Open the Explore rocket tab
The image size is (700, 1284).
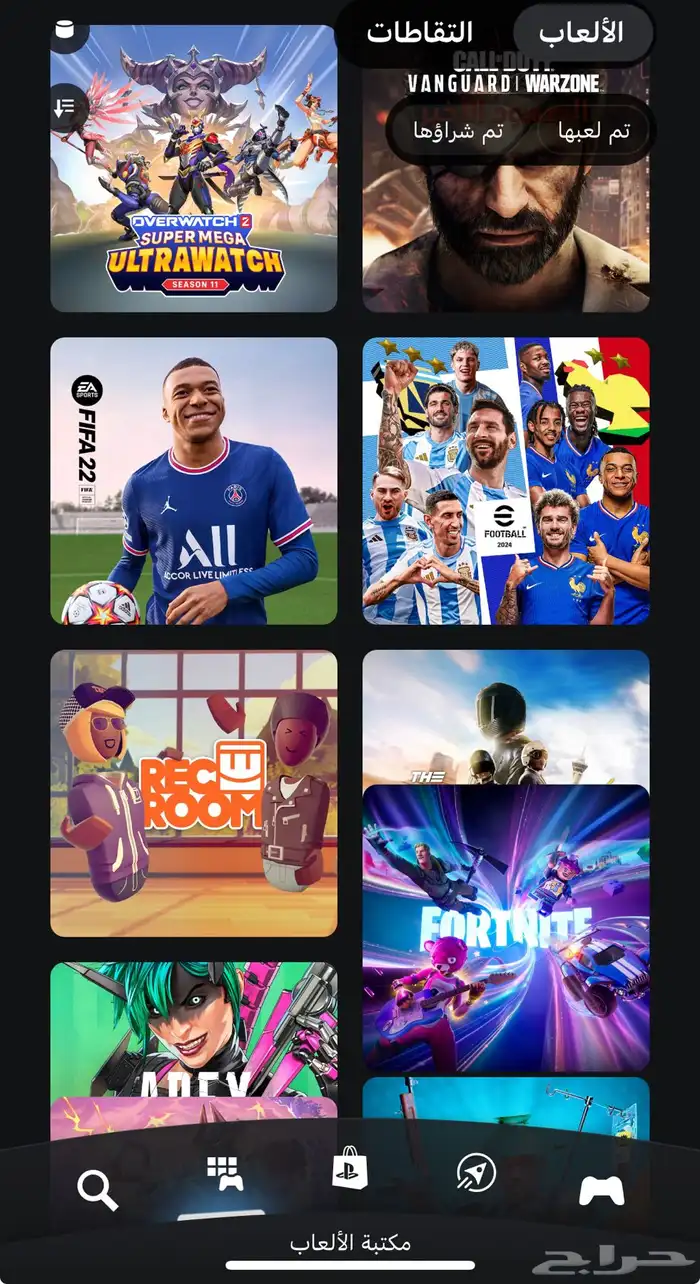click(476, 1172)
